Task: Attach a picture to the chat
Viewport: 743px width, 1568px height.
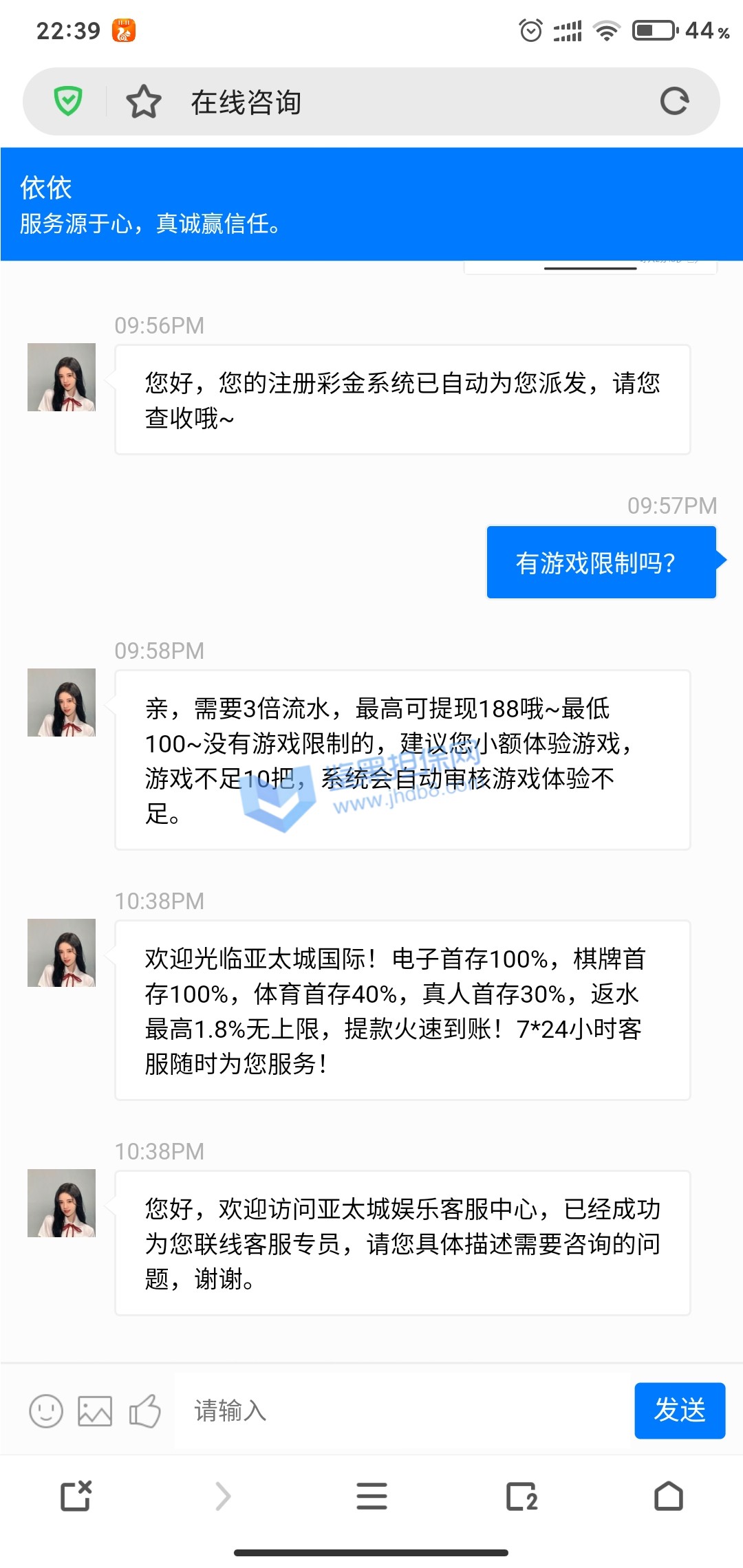Action: pos(95,1411)
